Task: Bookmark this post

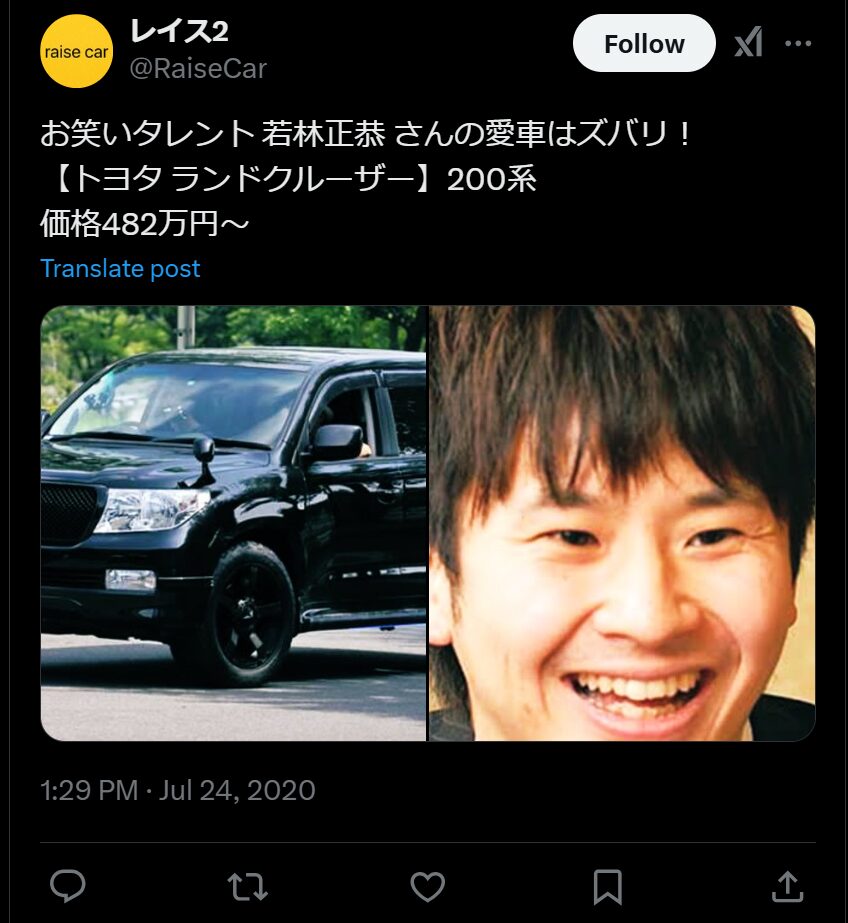Action: click(x=607, y=886)
